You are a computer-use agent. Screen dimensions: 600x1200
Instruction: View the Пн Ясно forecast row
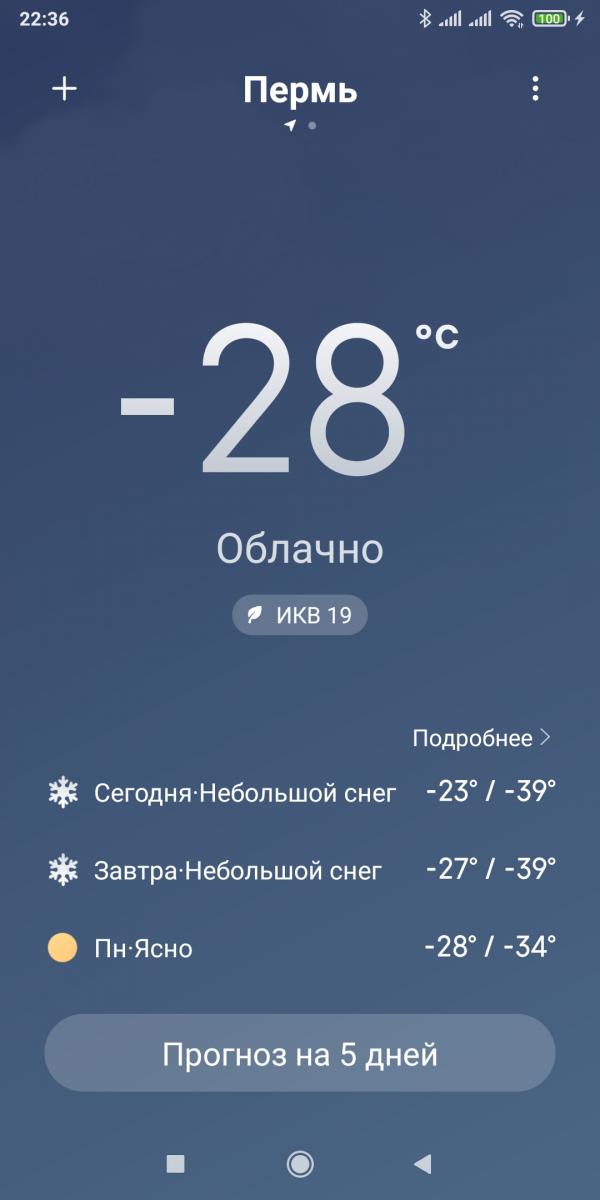pos(300,947)
